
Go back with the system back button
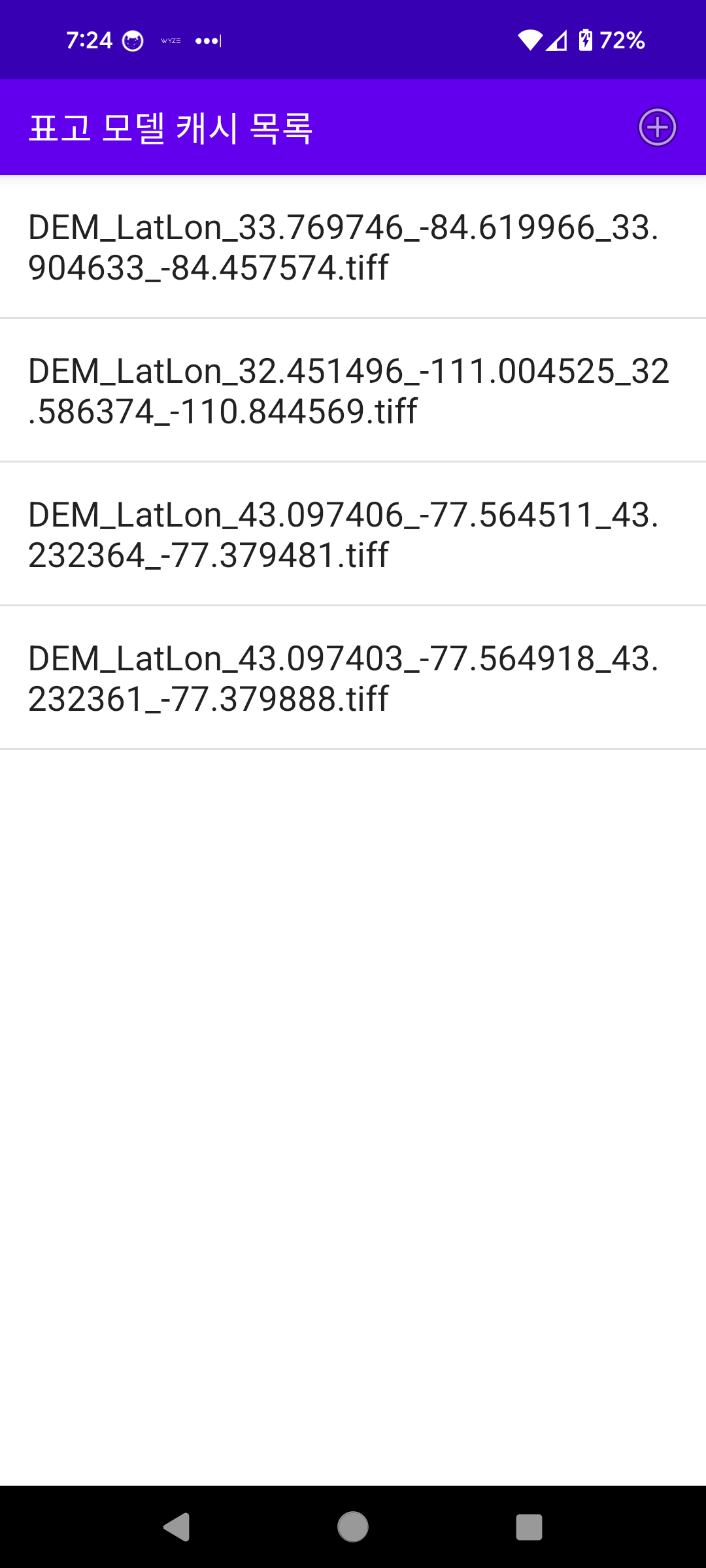(x=176, y=1527)
